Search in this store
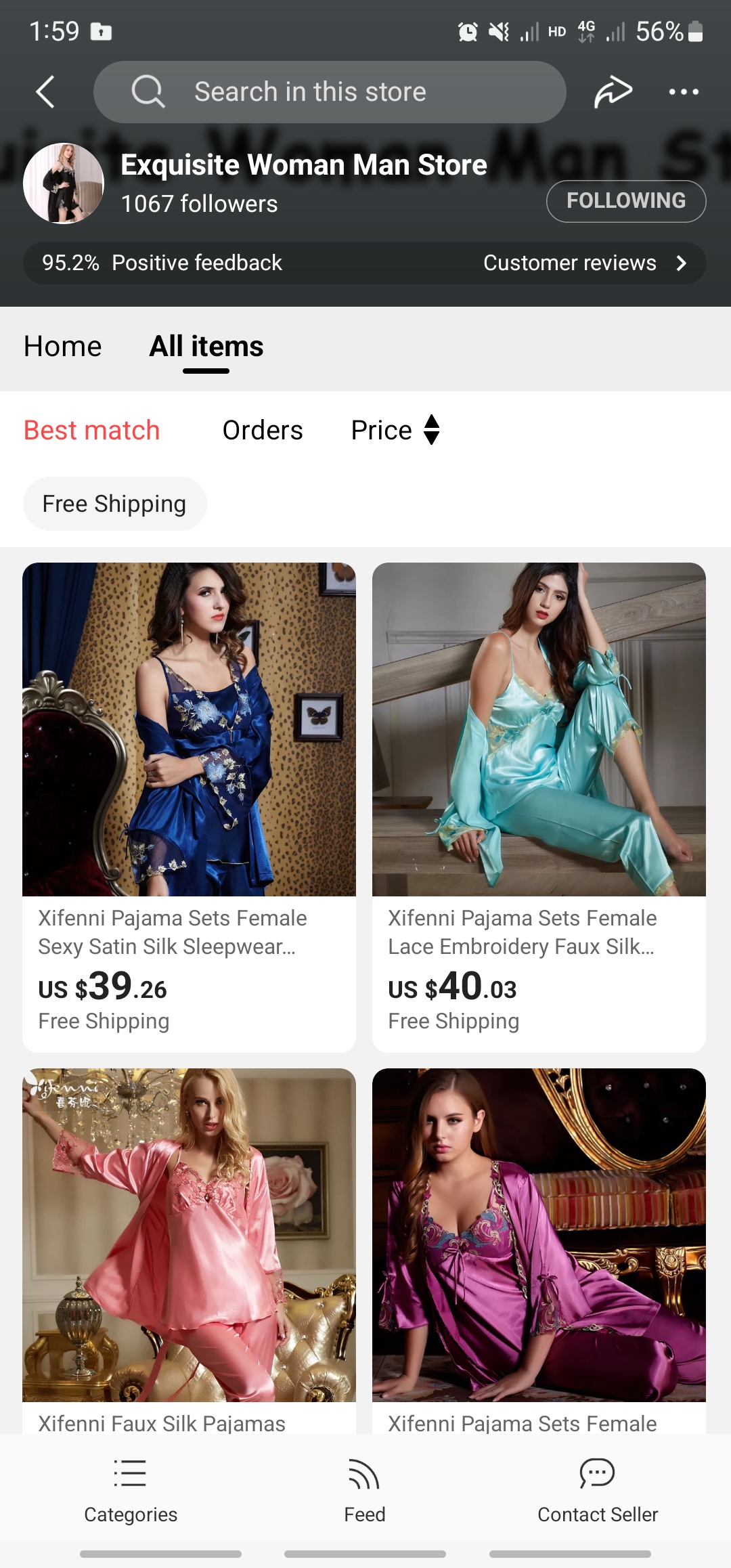Image resolution: width=731 pixels, height=1568 pixels. [330, 92]
